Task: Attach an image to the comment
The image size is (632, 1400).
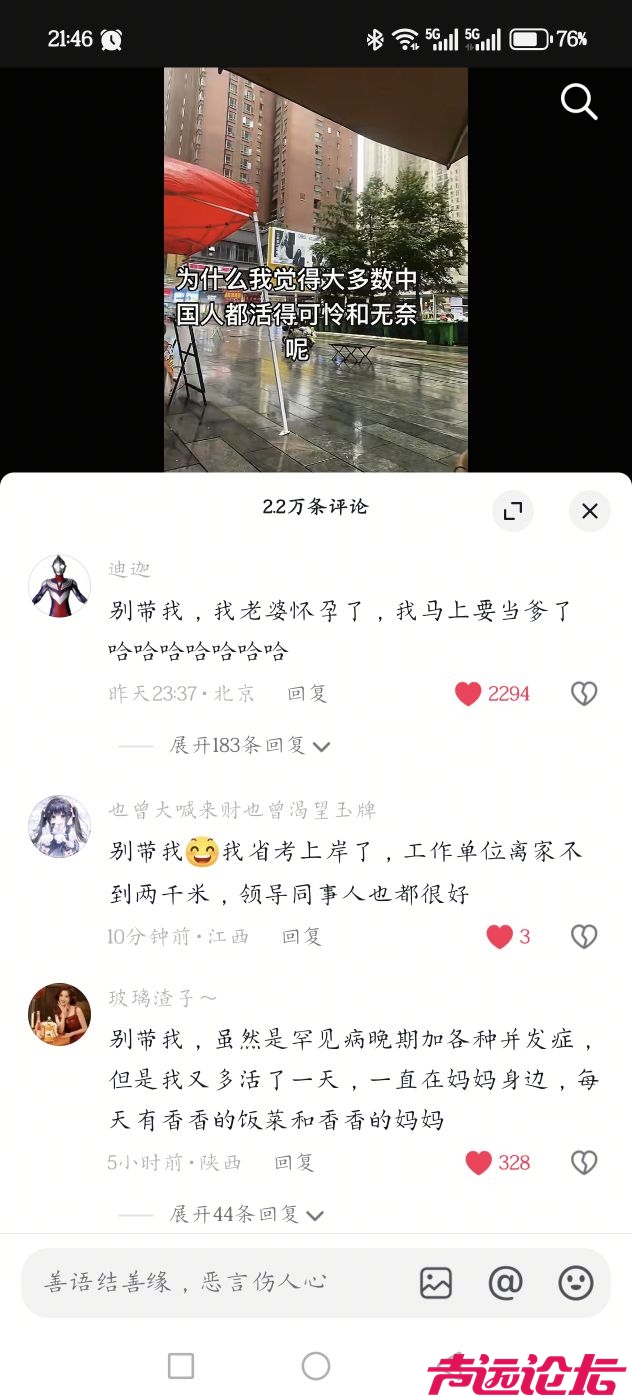Action: coord(436,1282)
